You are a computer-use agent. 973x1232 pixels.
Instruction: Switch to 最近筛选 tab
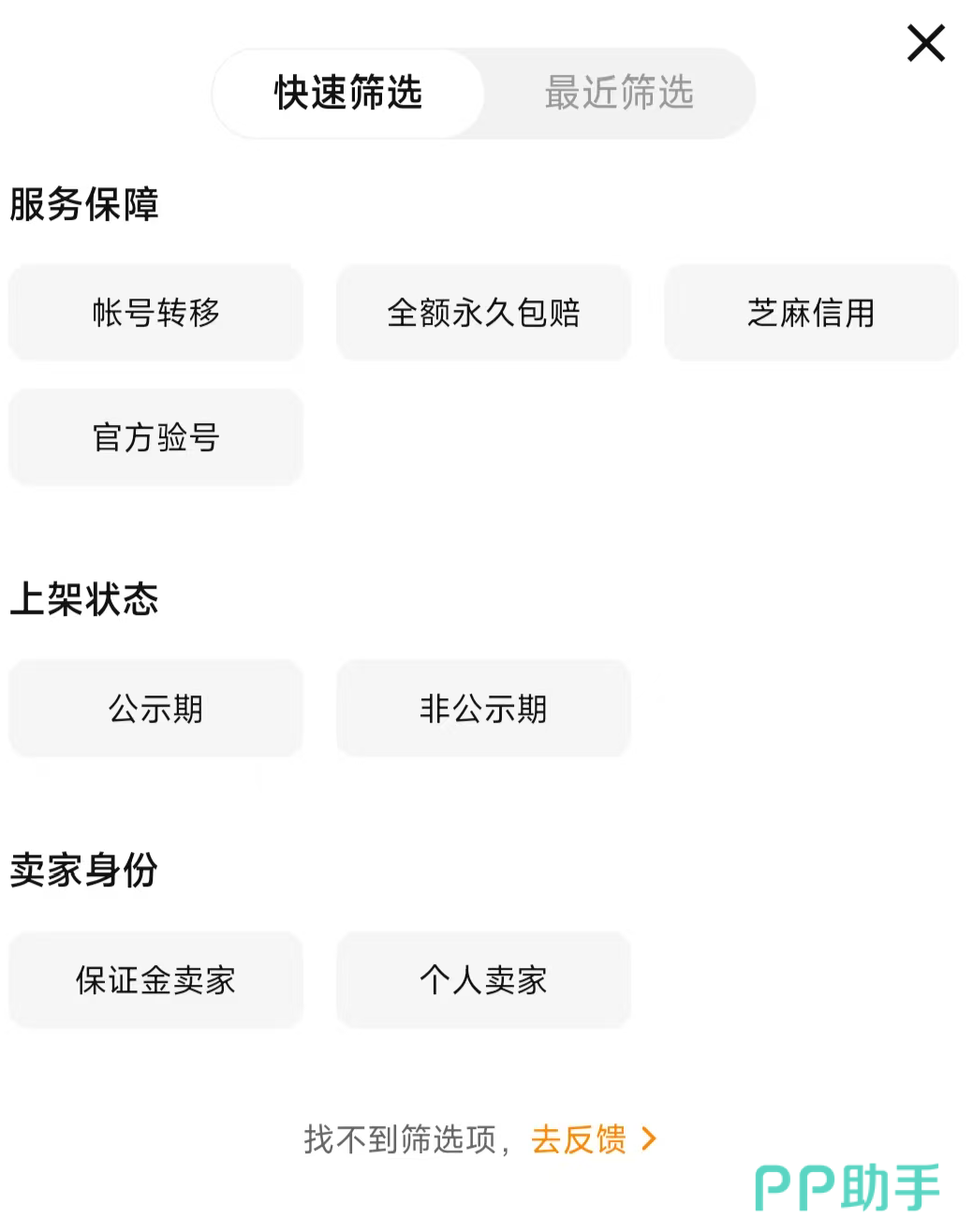click(619, 94)
